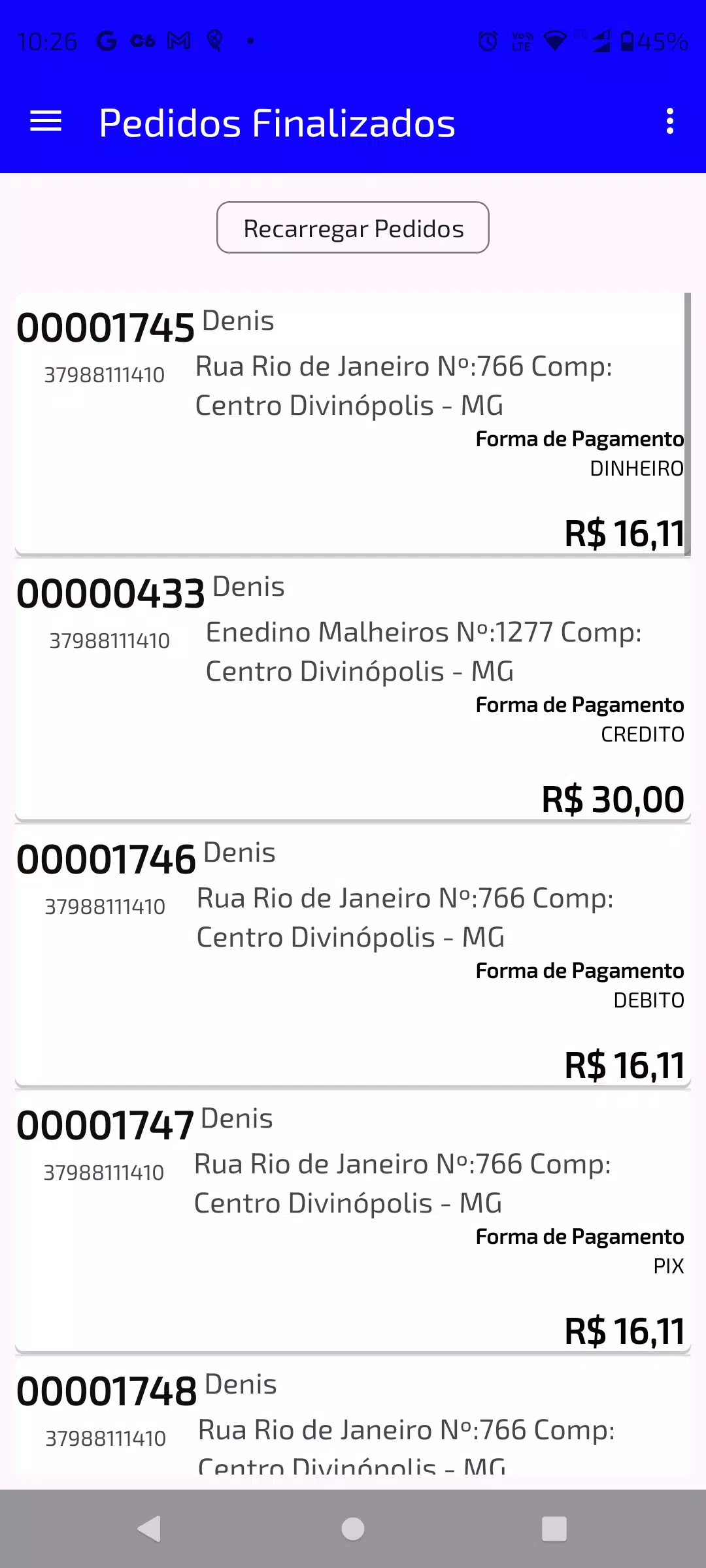Open the hamburger drawer menu
Image resolution: width=706 pixels, height=1568 pixels.
pos(46,122)
